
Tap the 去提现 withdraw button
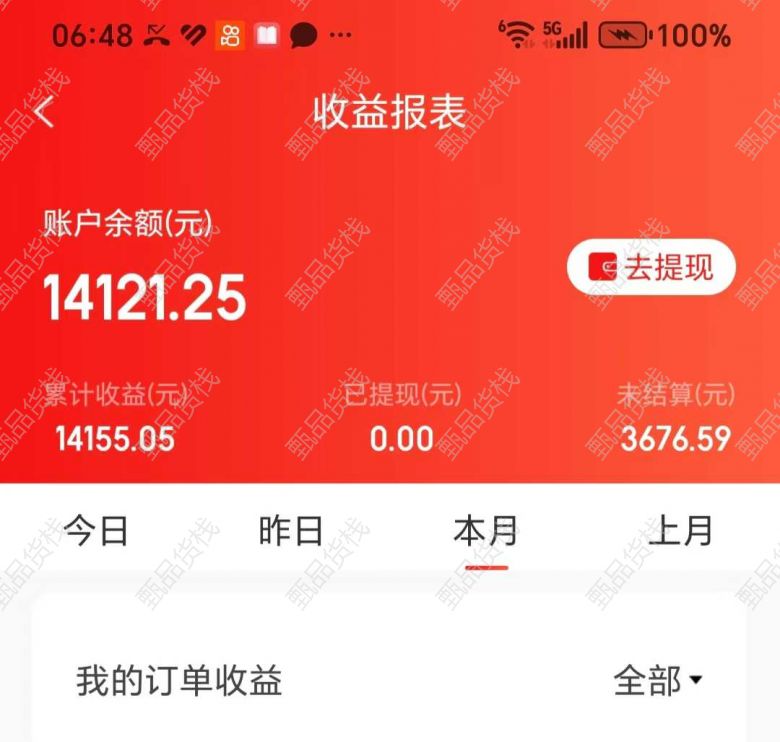tap(652, 268)
